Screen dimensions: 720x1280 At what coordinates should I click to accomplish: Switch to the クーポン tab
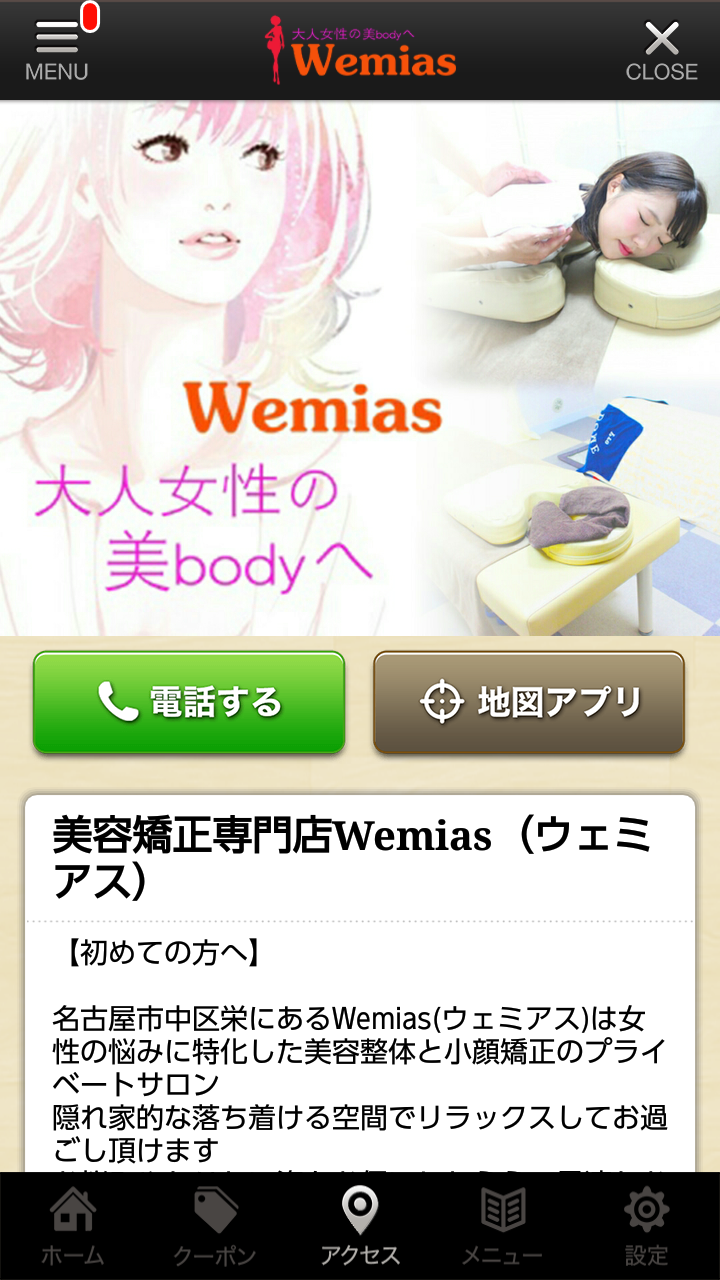216,1226
